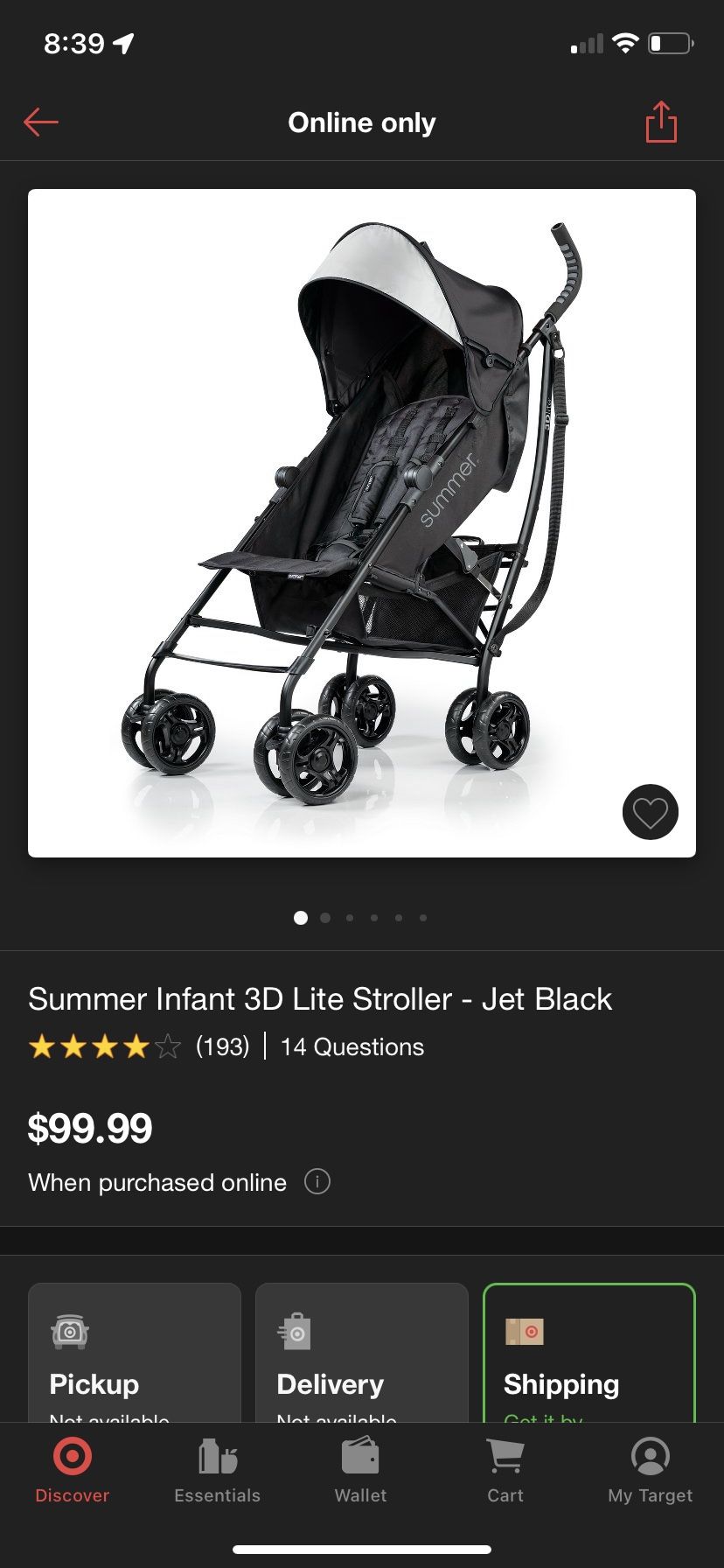The width and height of the screenshot is (724, 1568).
Task: Open the Cart tab
Action: pos(505,1471)
